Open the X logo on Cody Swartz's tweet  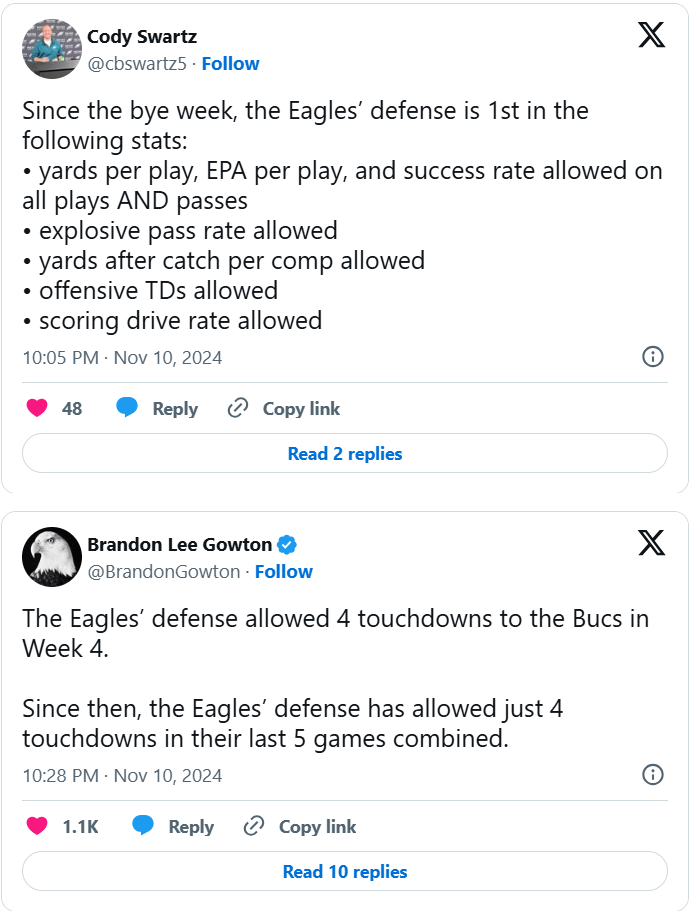[651, 35]
